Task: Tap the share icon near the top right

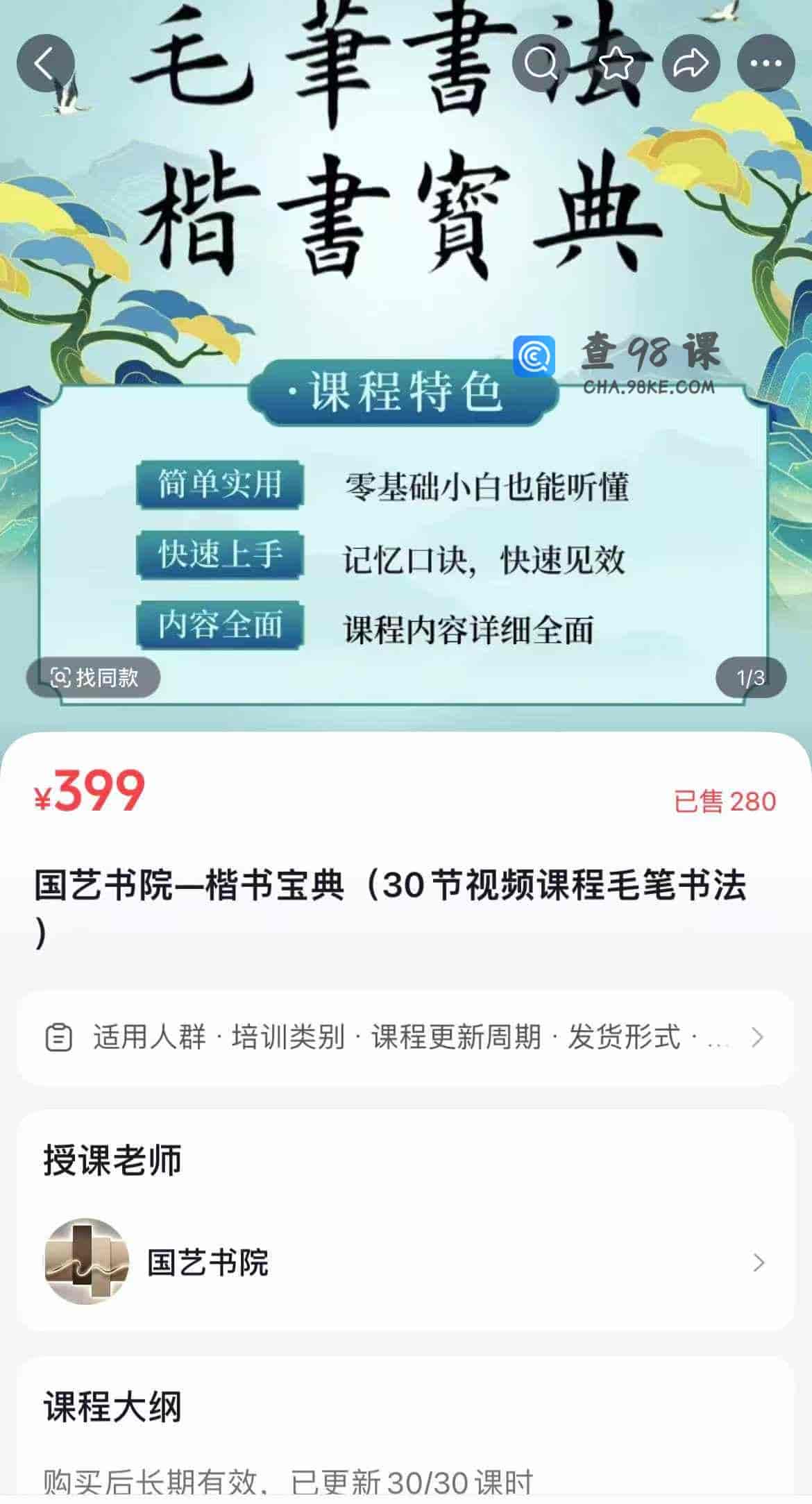Action: (x=689, y=63)
